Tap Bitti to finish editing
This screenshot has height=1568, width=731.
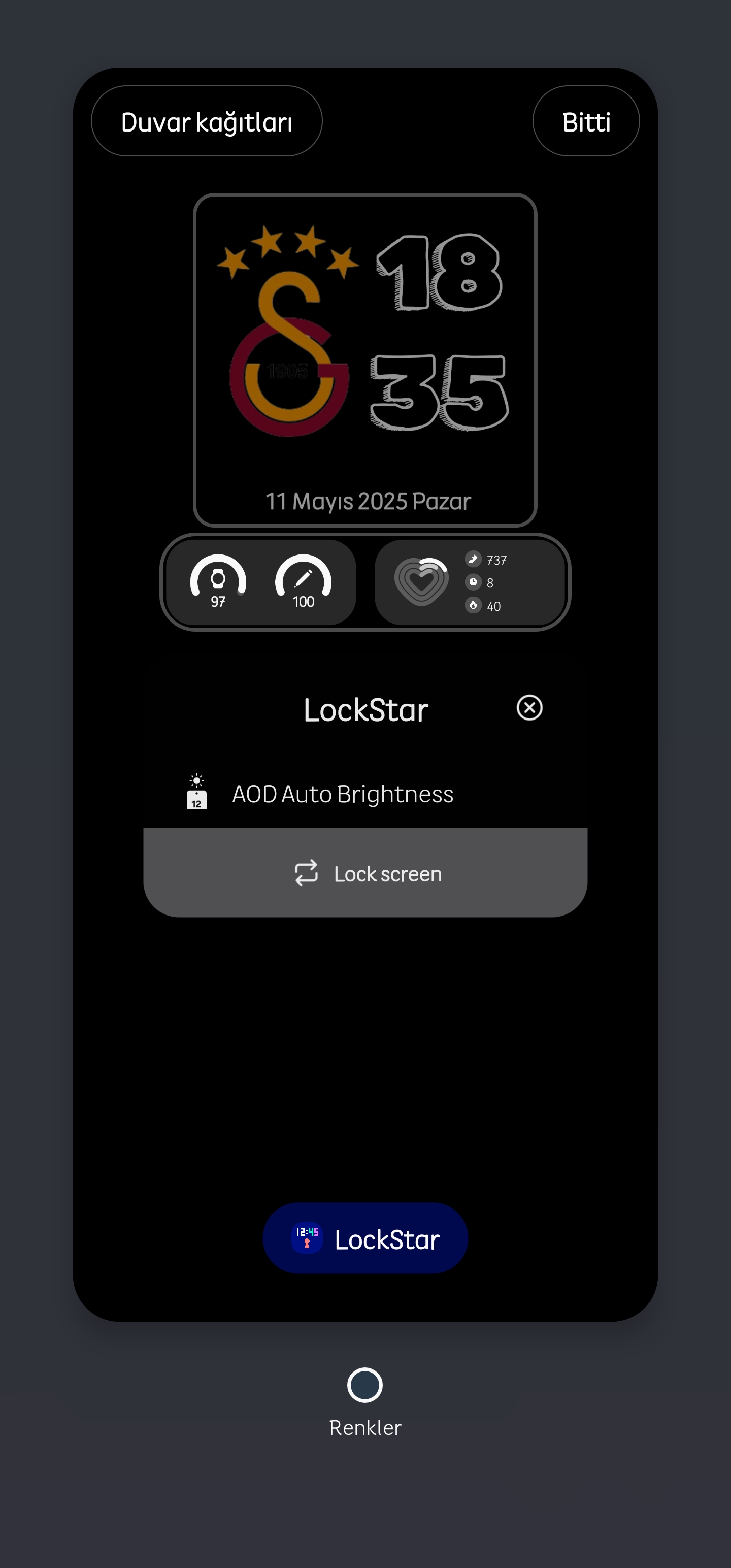(x=585, y=121)
